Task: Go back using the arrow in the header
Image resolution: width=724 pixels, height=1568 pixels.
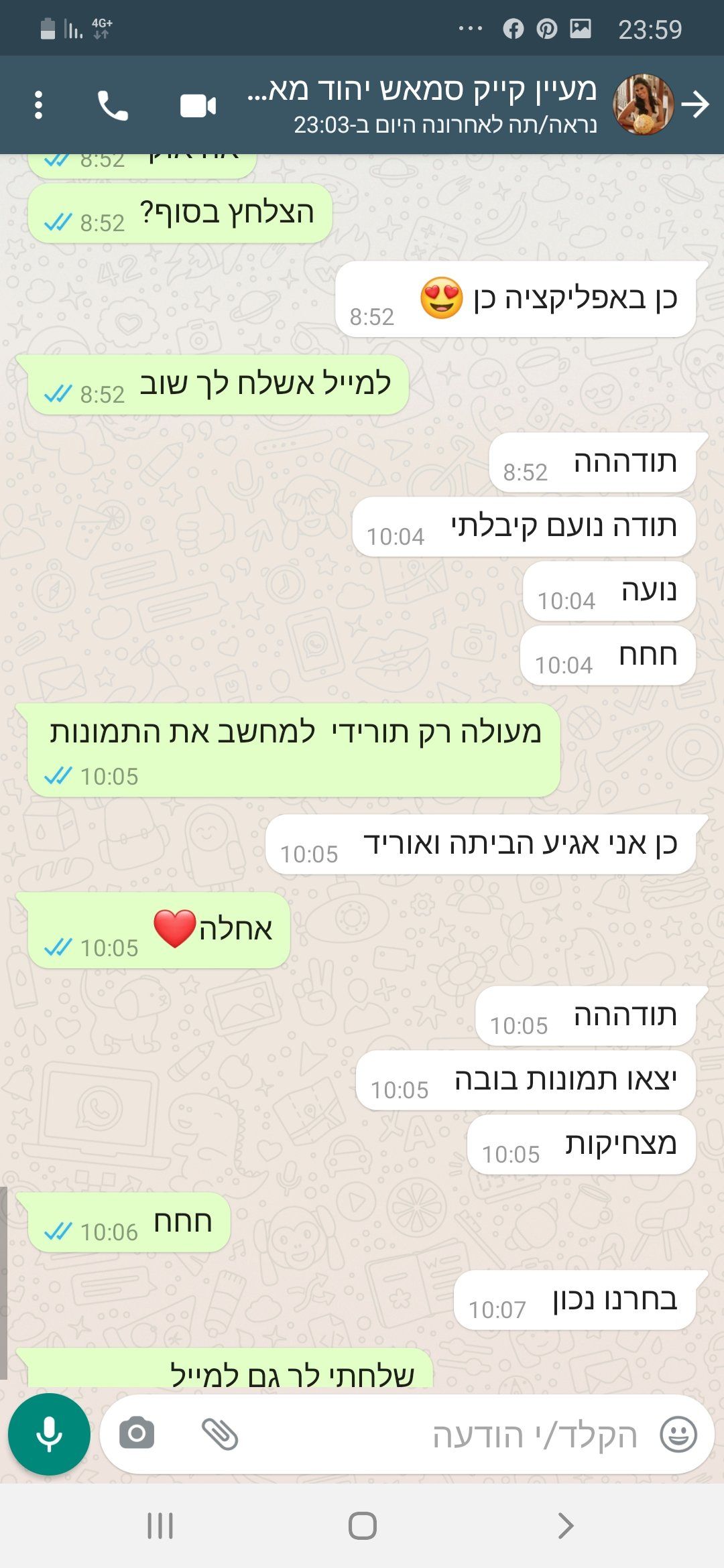Action: pos(695,105)
